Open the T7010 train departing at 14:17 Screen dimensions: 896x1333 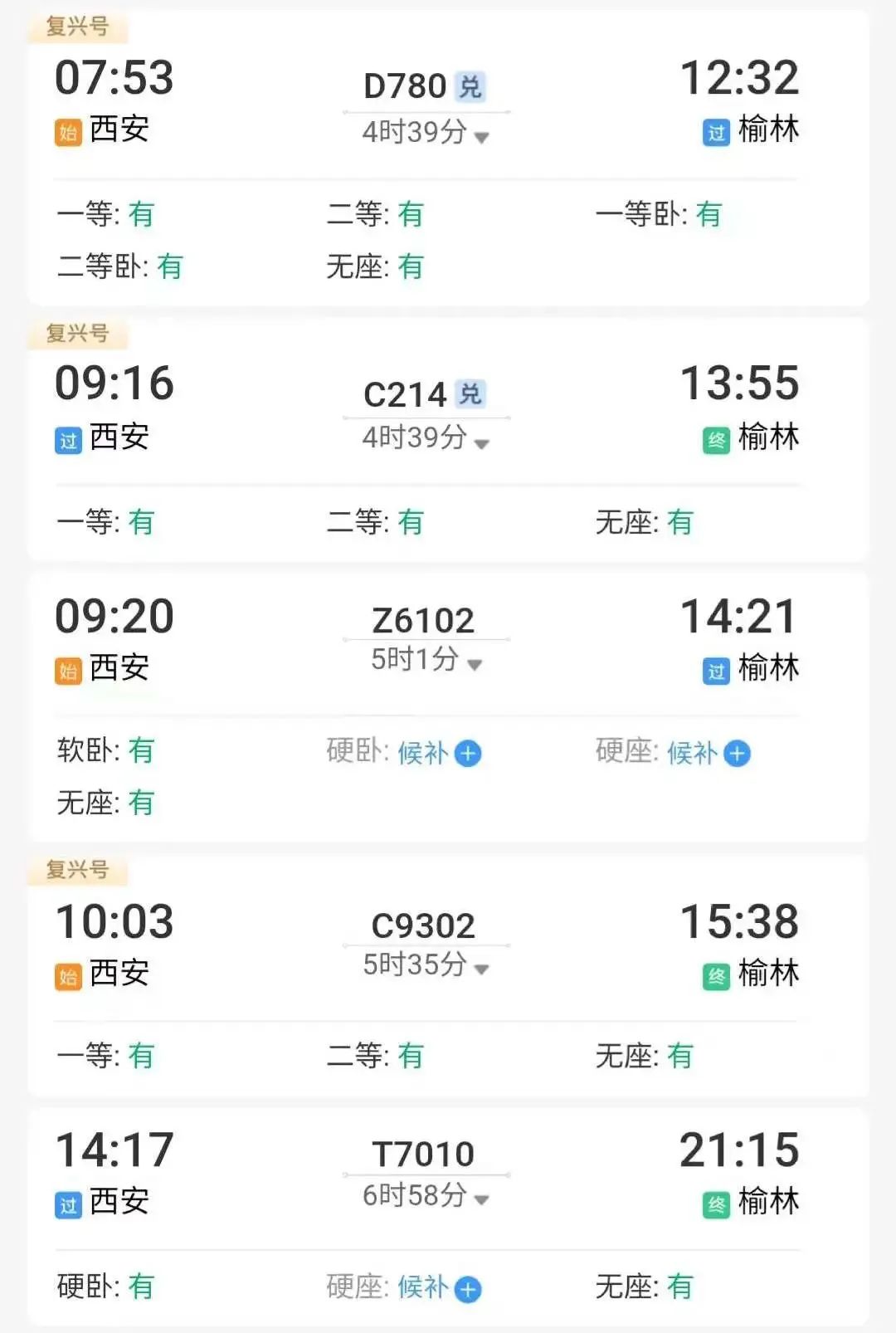coord(423,1154)
